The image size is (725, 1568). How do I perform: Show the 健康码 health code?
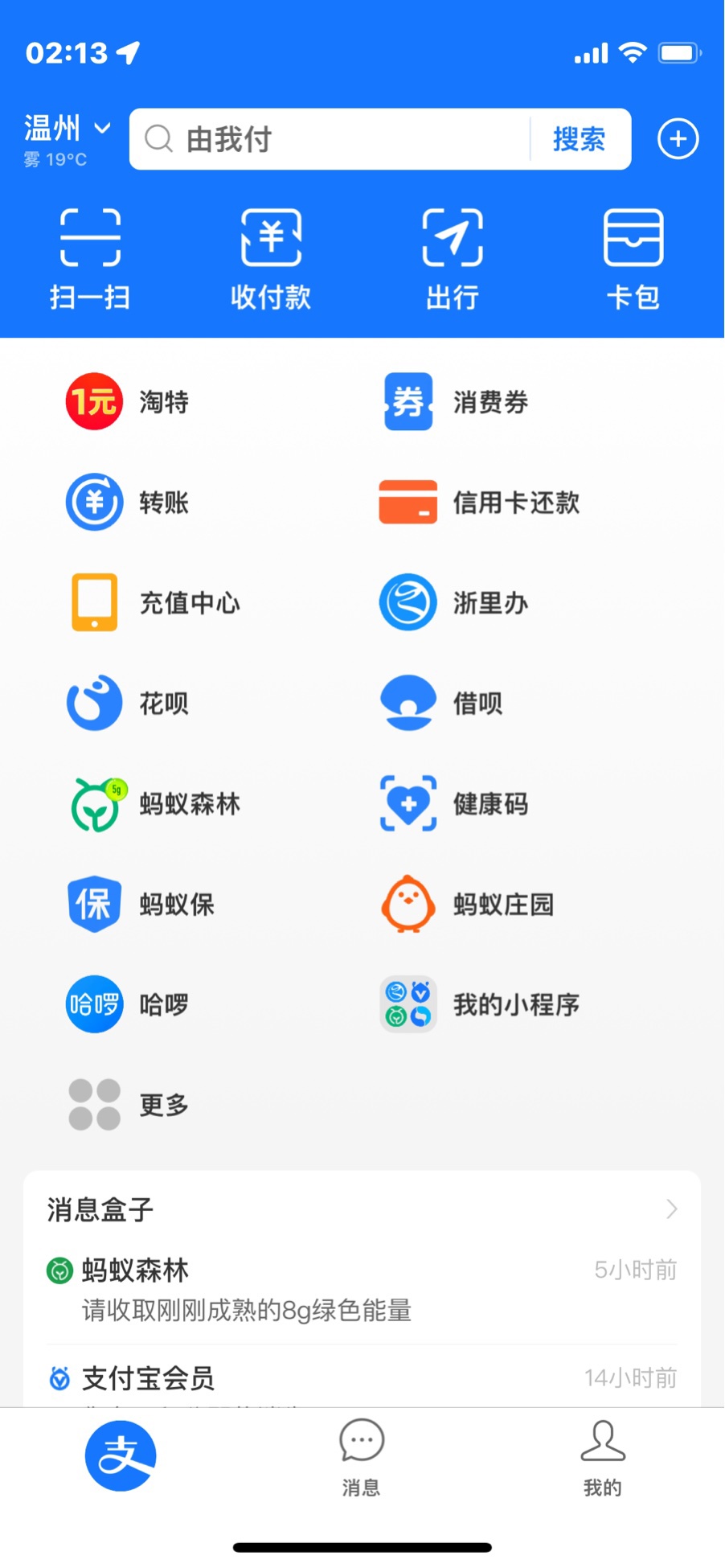click(458, 802)
